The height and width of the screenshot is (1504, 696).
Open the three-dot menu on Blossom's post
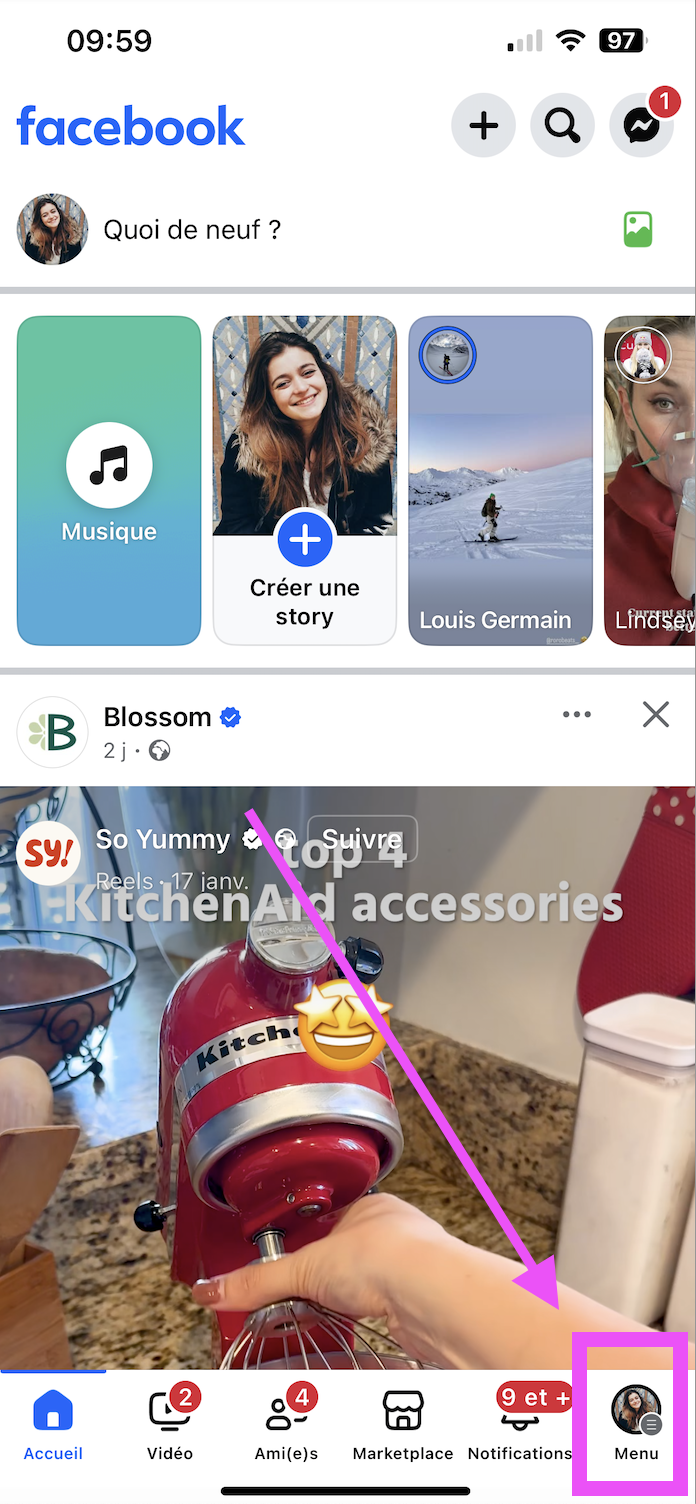click(x=577, y=714)
